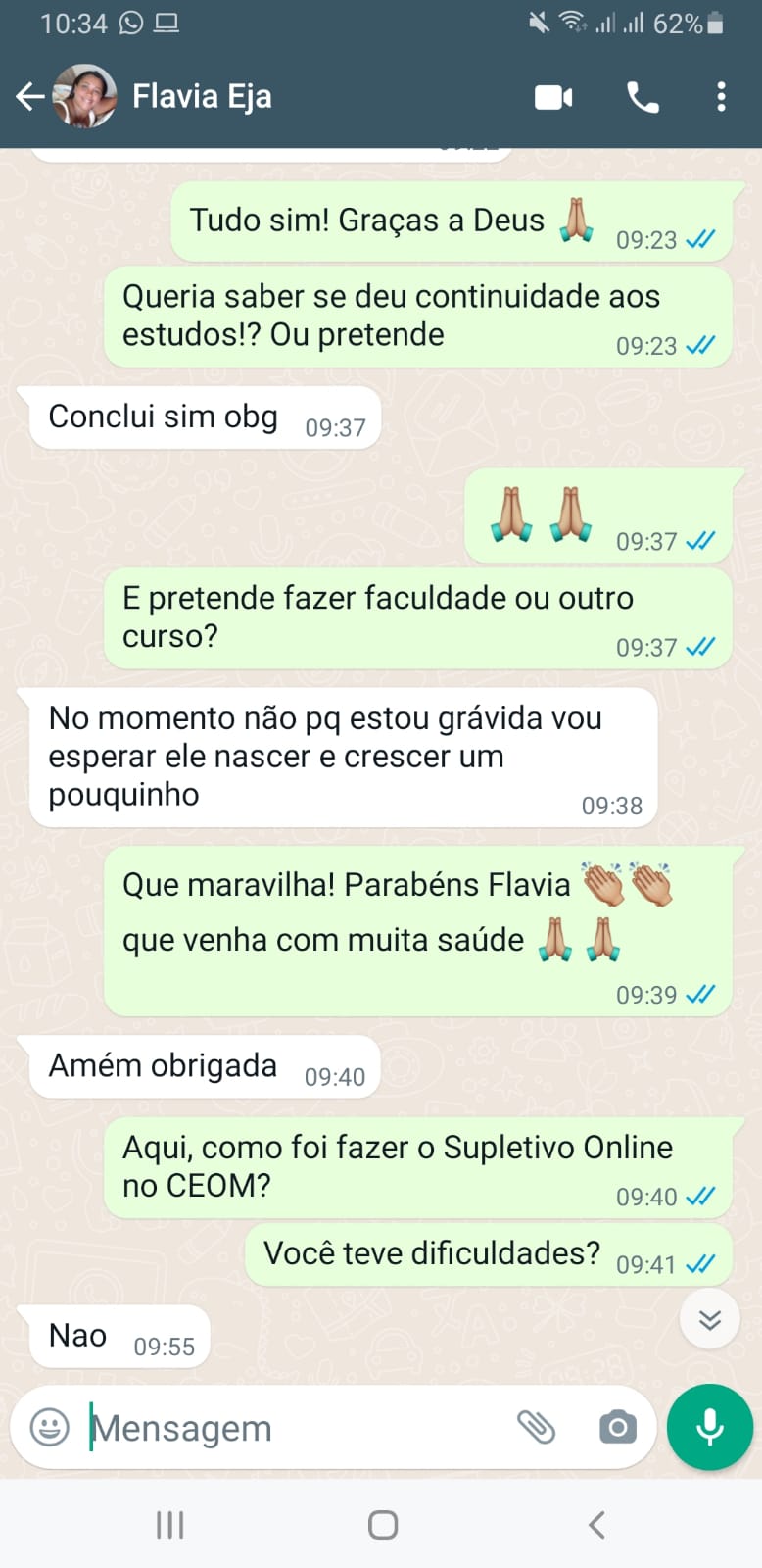Viewport: 762px width, 1568px height.
Task: Open the emoji picker
Action: pos(50,1427)
